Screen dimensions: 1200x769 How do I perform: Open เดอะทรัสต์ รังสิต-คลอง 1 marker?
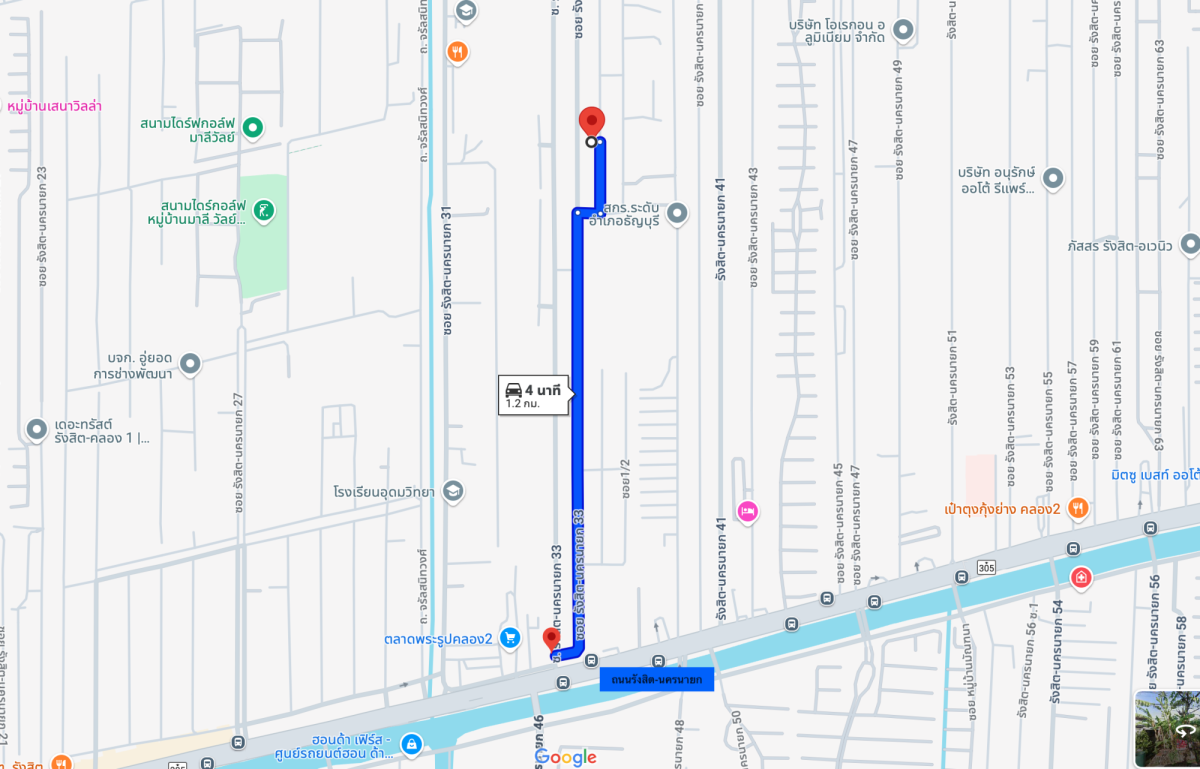(x=37, y=430)
